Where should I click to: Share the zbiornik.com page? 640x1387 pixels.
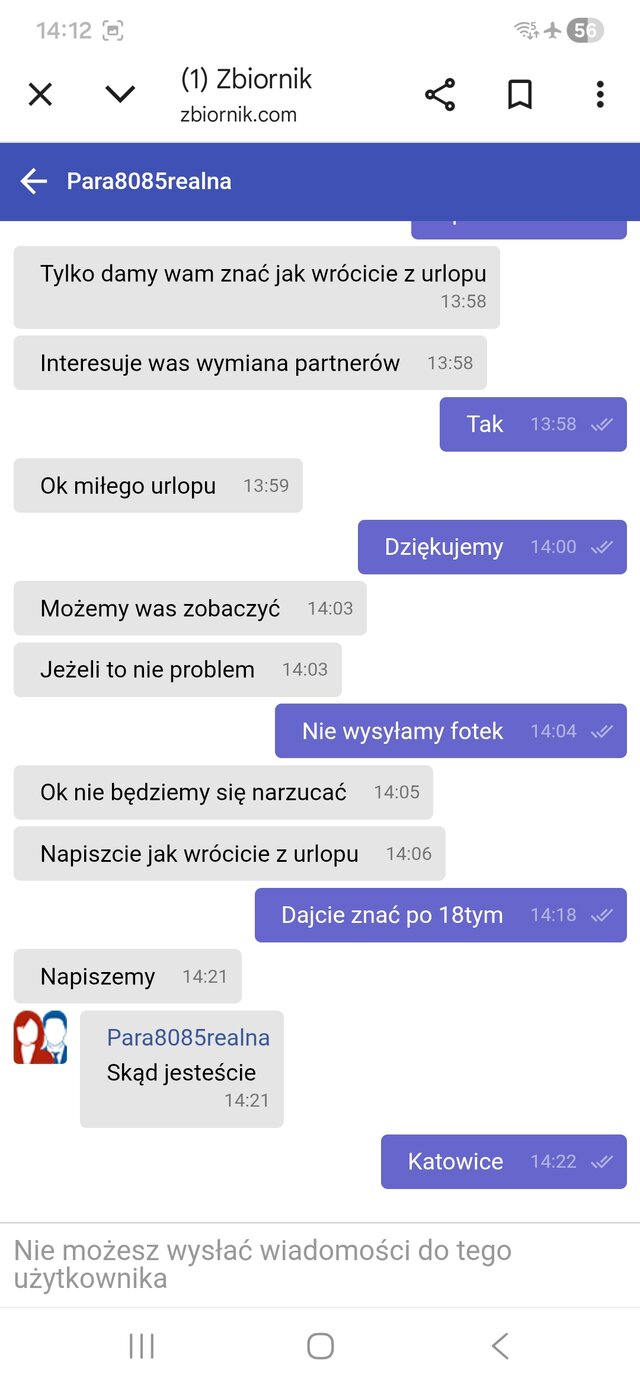point(440,95)
